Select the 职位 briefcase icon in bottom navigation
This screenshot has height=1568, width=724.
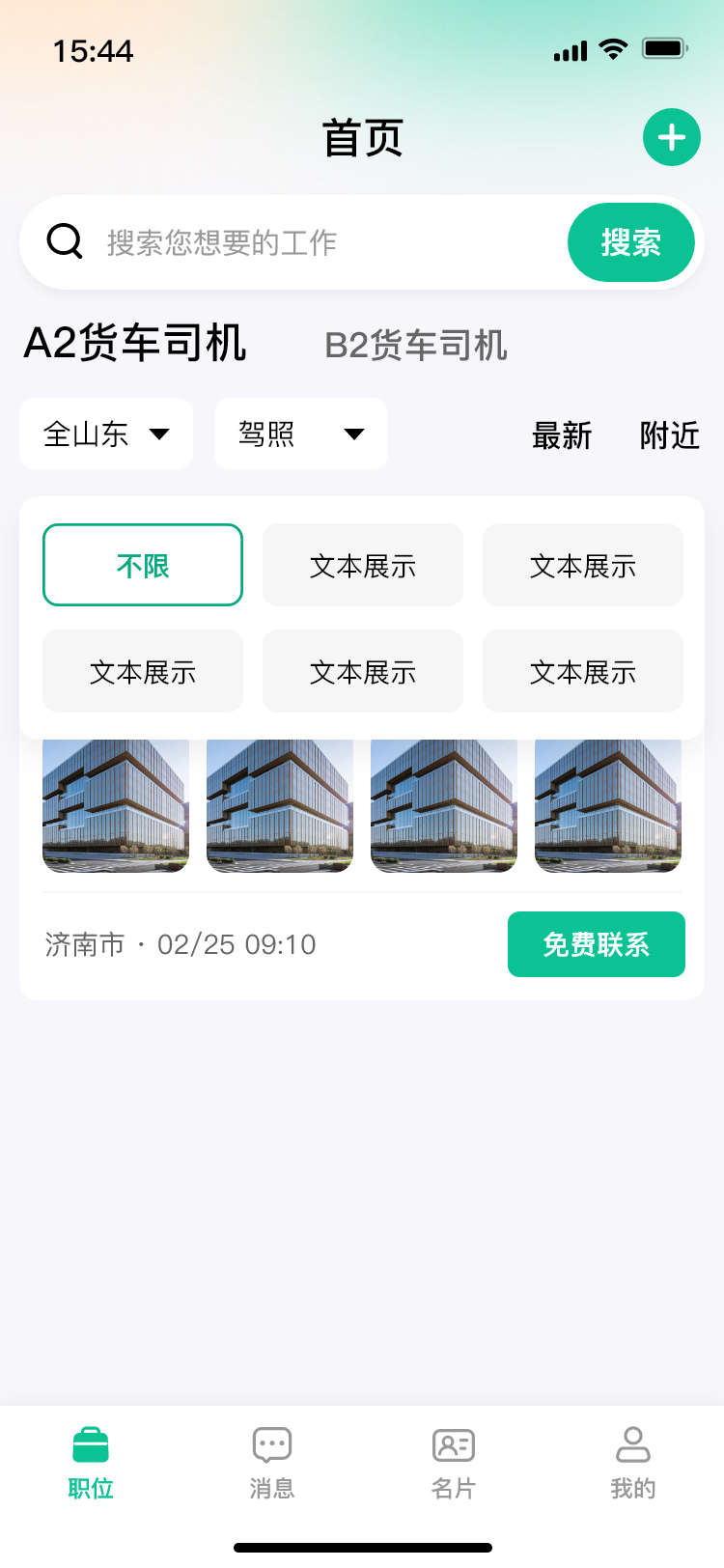point(90,1444)
